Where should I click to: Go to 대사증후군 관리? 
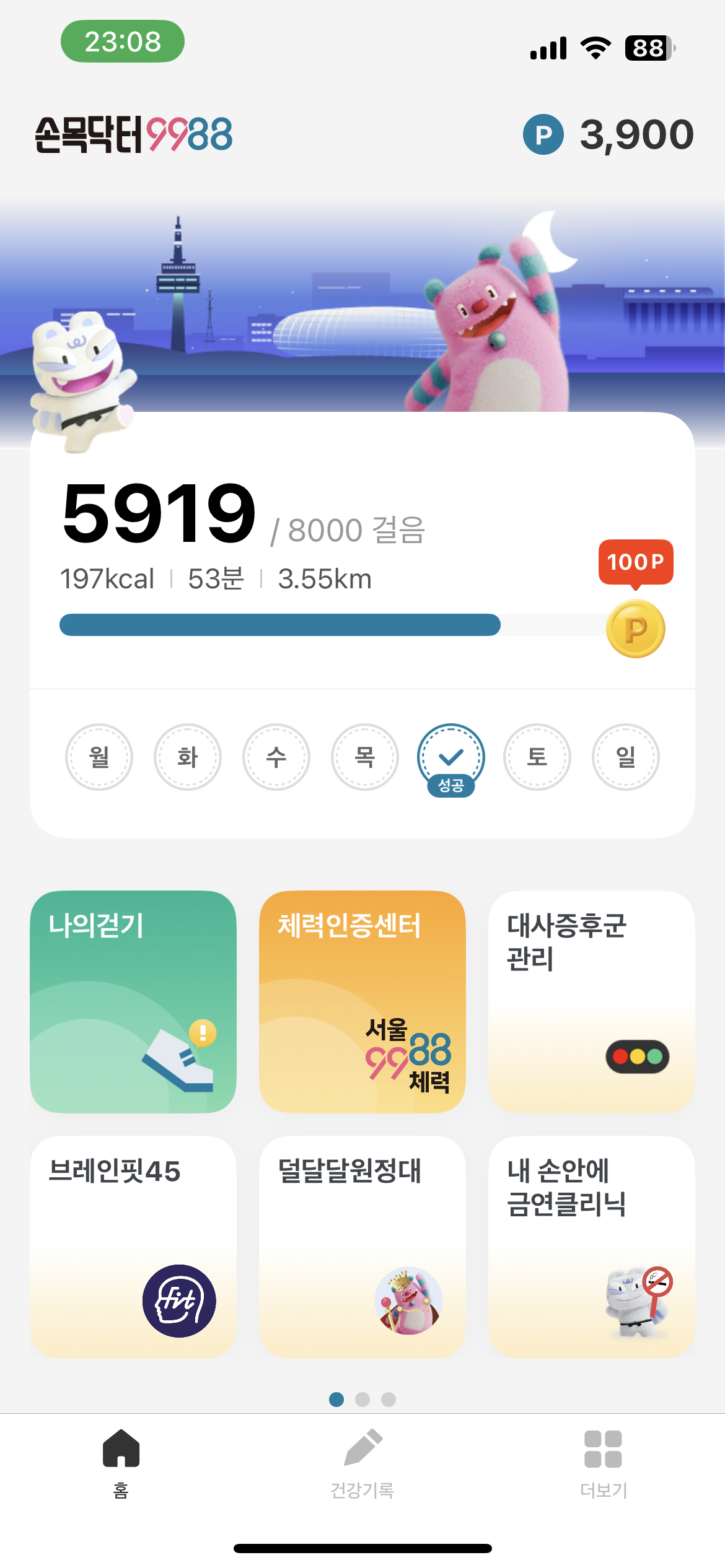591,1001
